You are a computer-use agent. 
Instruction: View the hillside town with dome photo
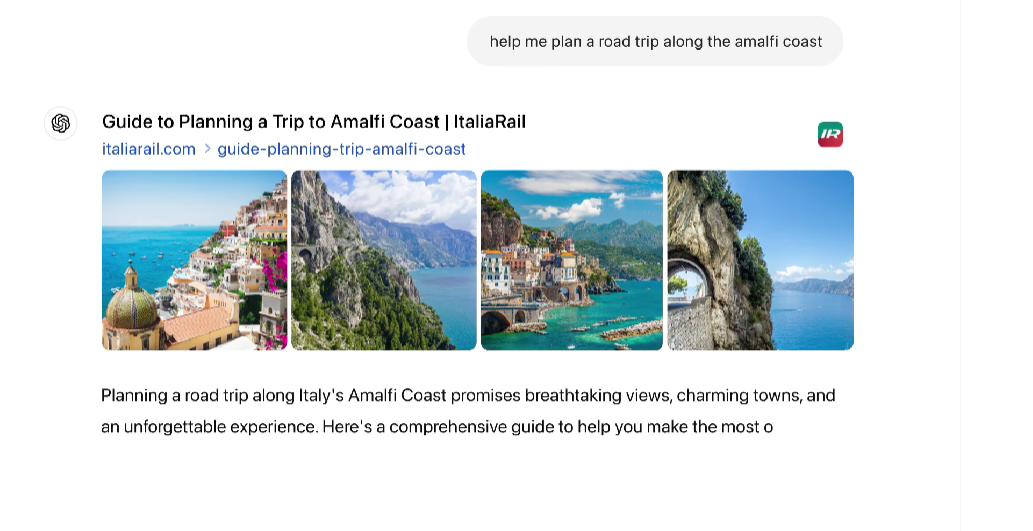click(194, 260)
